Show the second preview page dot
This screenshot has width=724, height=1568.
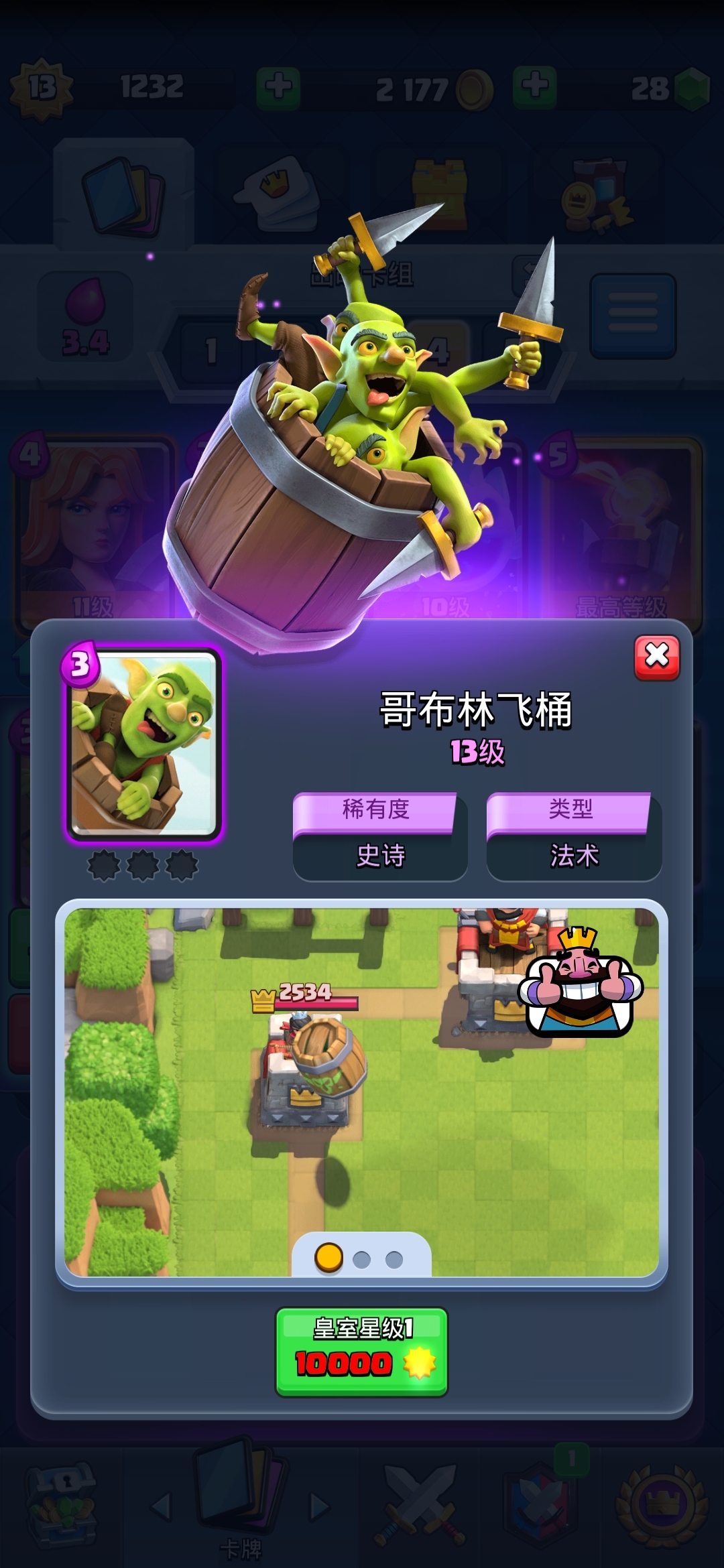[x=362, y=1260]
